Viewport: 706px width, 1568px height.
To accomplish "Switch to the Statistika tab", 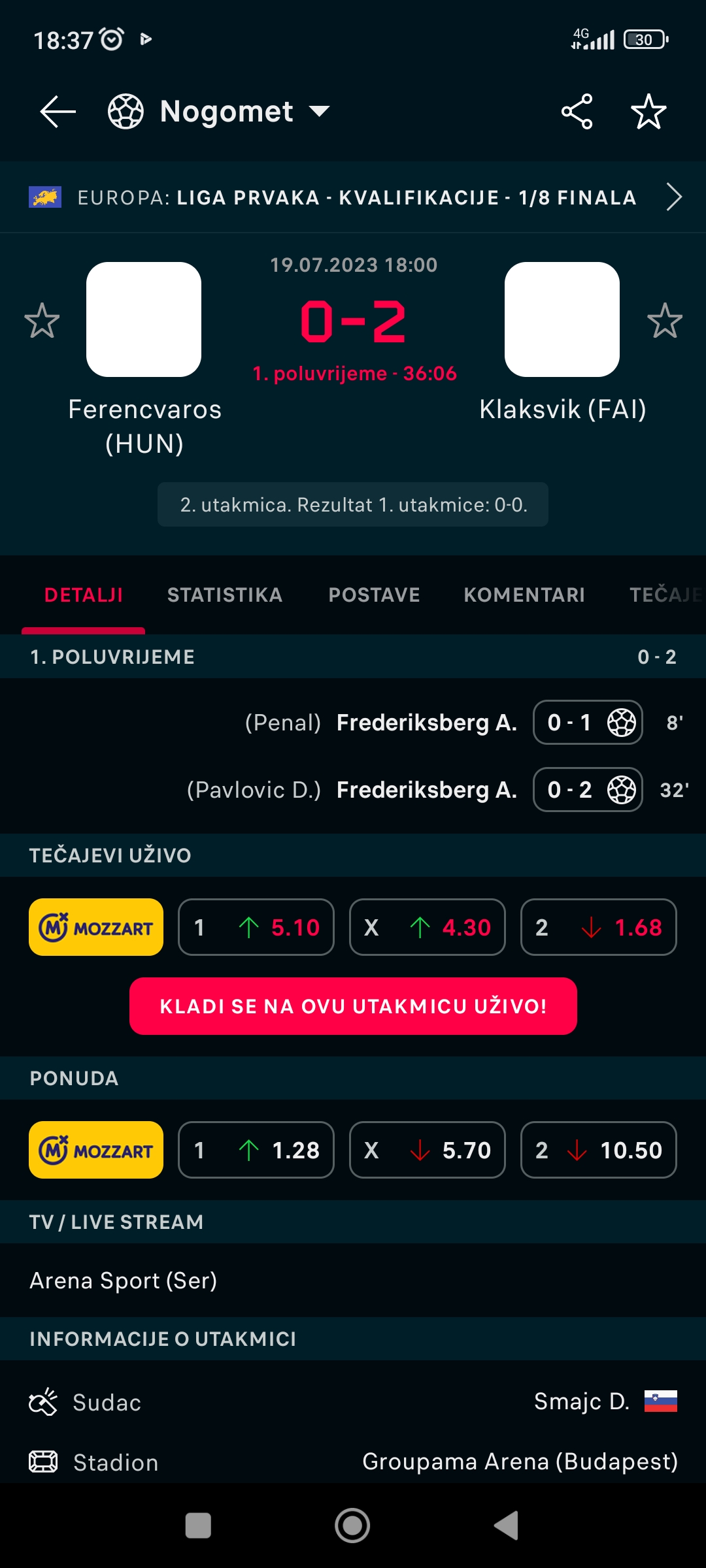I will [x=225, y=595].
